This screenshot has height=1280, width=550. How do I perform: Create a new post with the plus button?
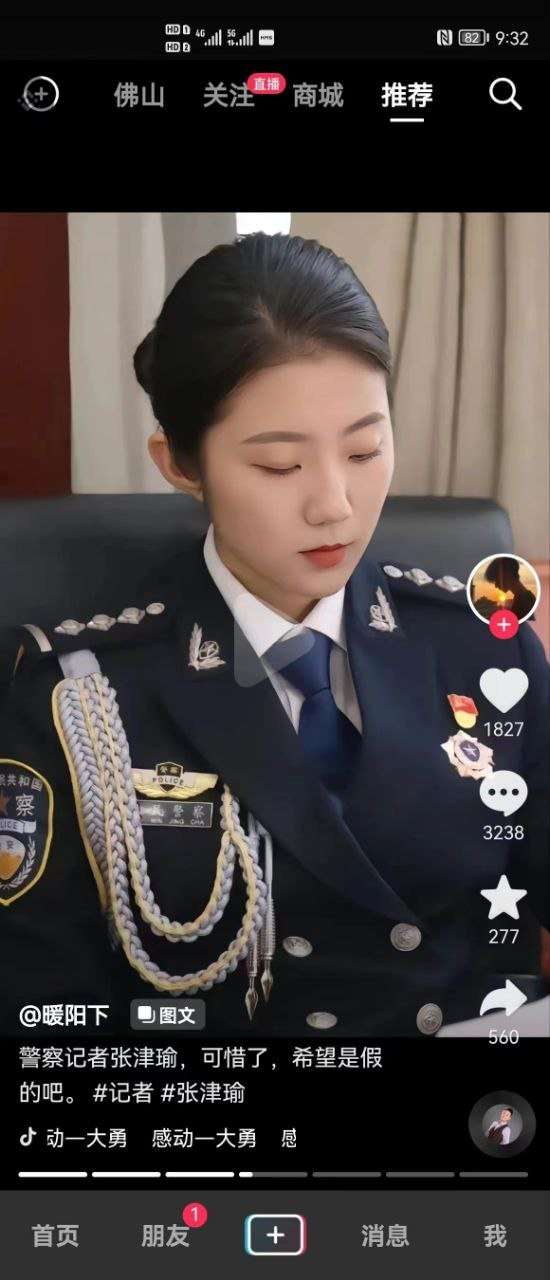(275, 1235)
